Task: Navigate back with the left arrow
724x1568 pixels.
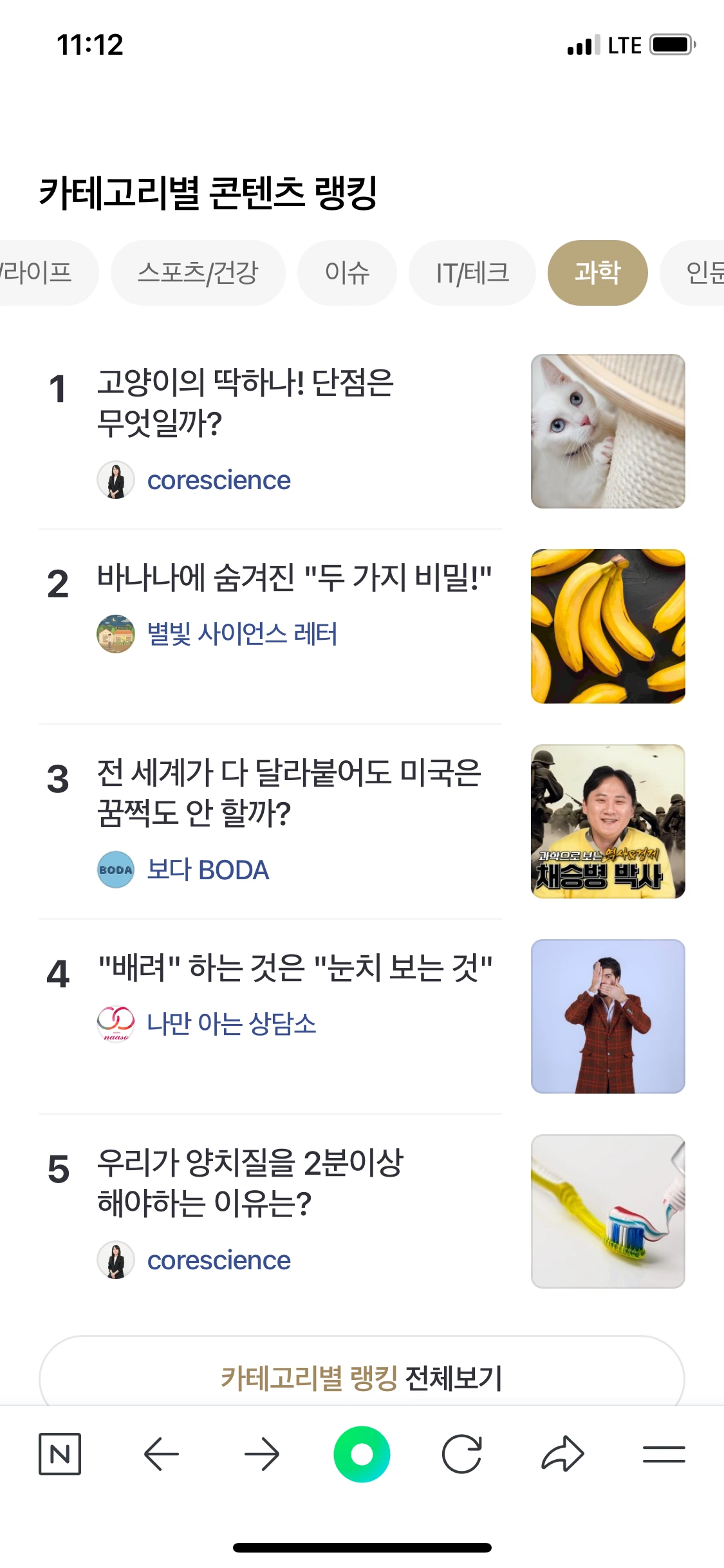Action: (x=161, y=1454)
